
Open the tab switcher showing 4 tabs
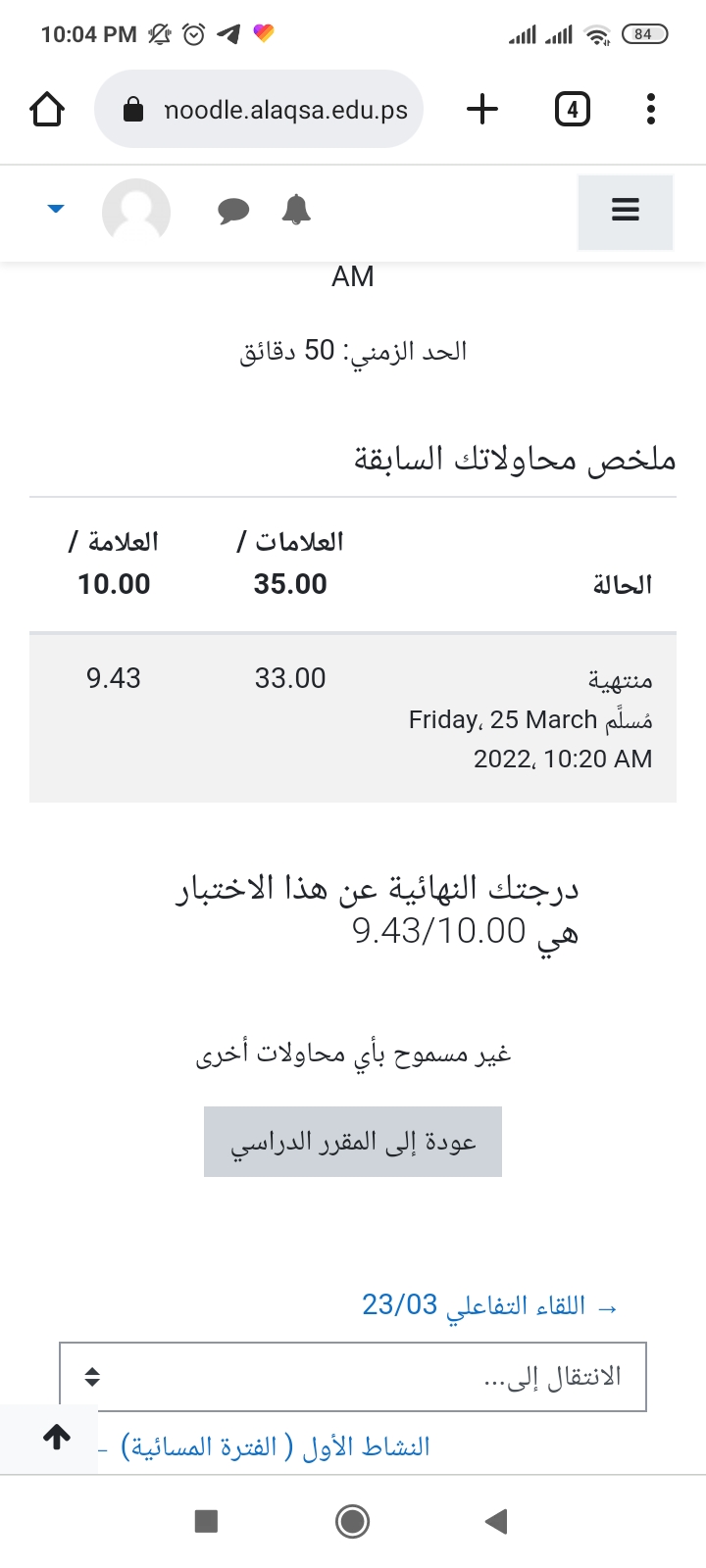(573, 109)
